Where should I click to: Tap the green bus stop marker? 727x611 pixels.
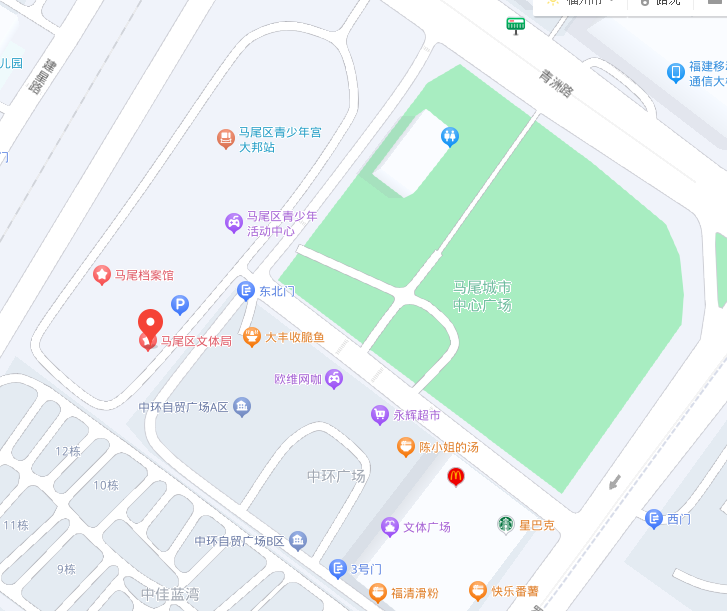(516, 24)
